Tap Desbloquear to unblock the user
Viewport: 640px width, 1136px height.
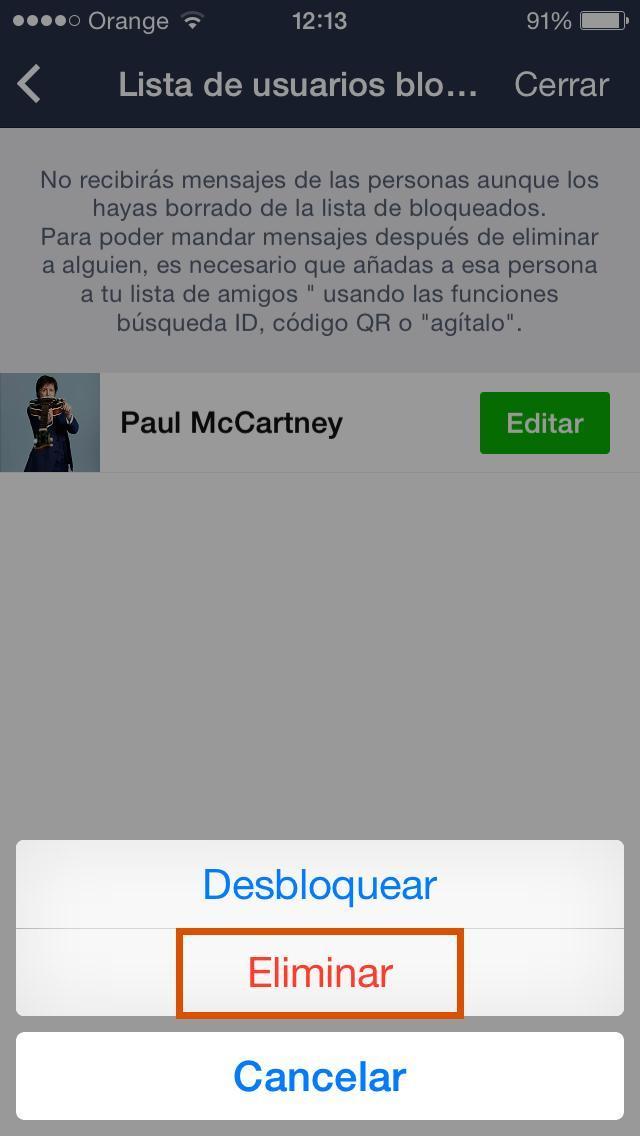coord(320,885)
